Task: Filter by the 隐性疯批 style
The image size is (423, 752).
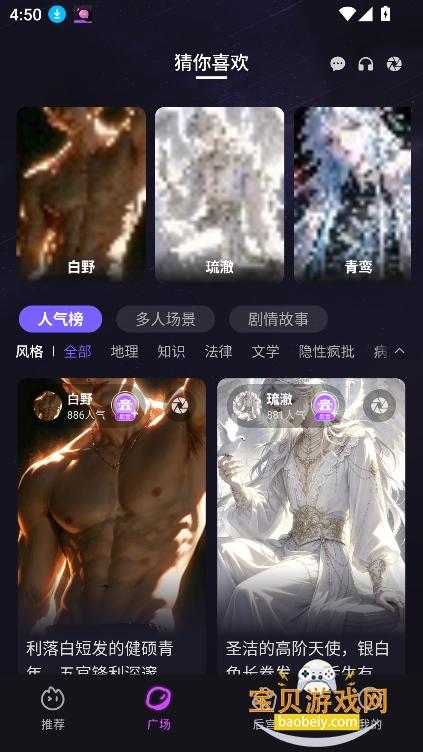Action: pos(327,352)
